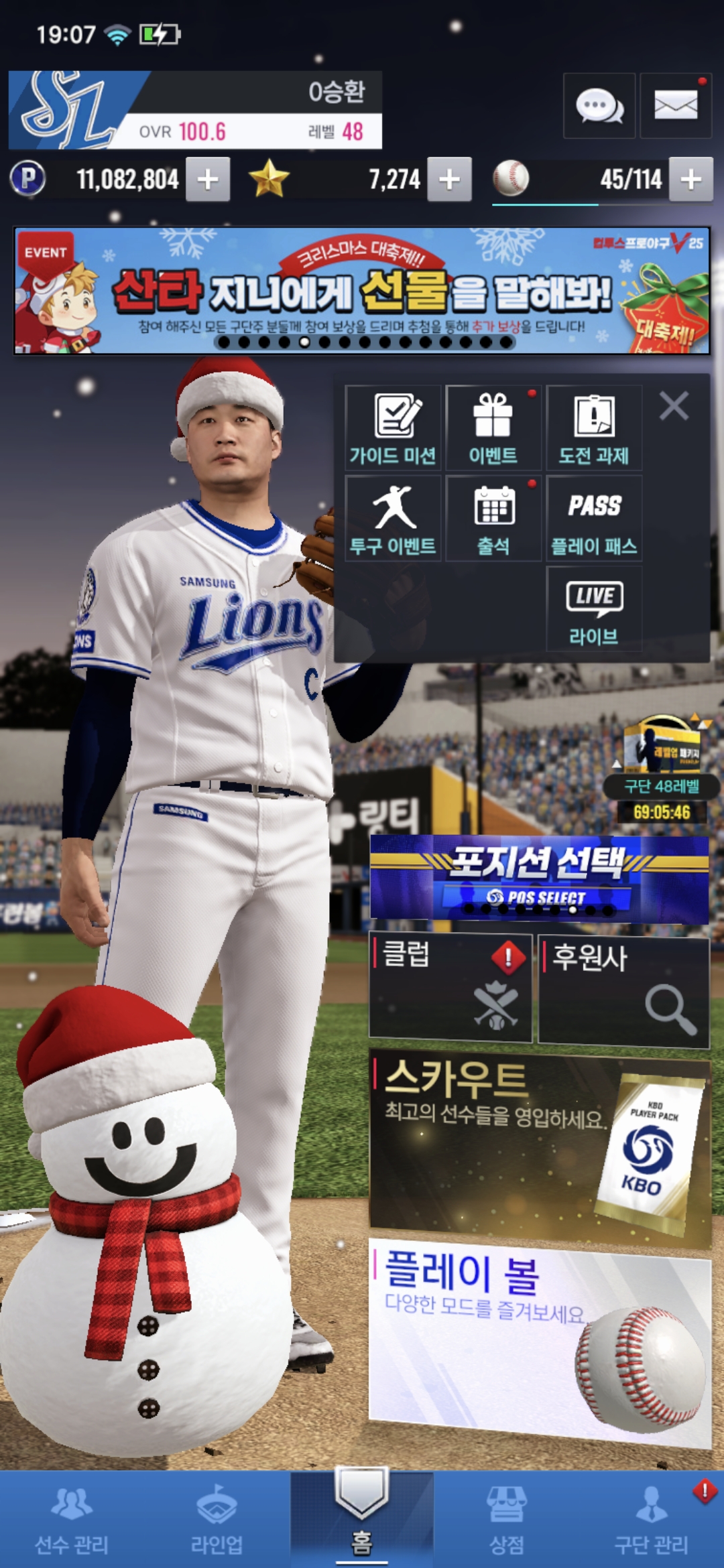The image size is (724, 1568).
Task: Open the 이벤트 gift menu
Action: tap(493, 428)
